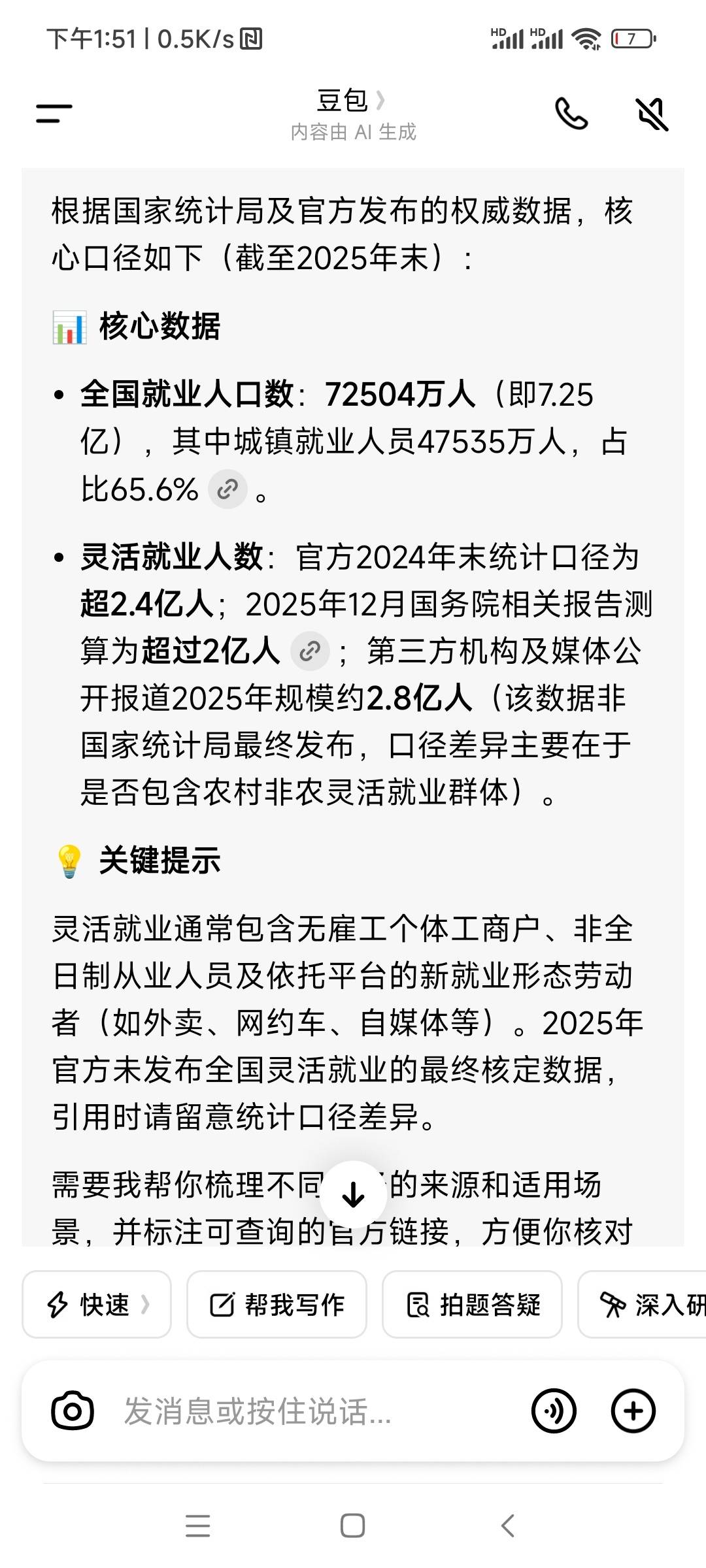The image size is (706, 1568).
Task: Switch to voice input mode
Action: coord(554,1411)
